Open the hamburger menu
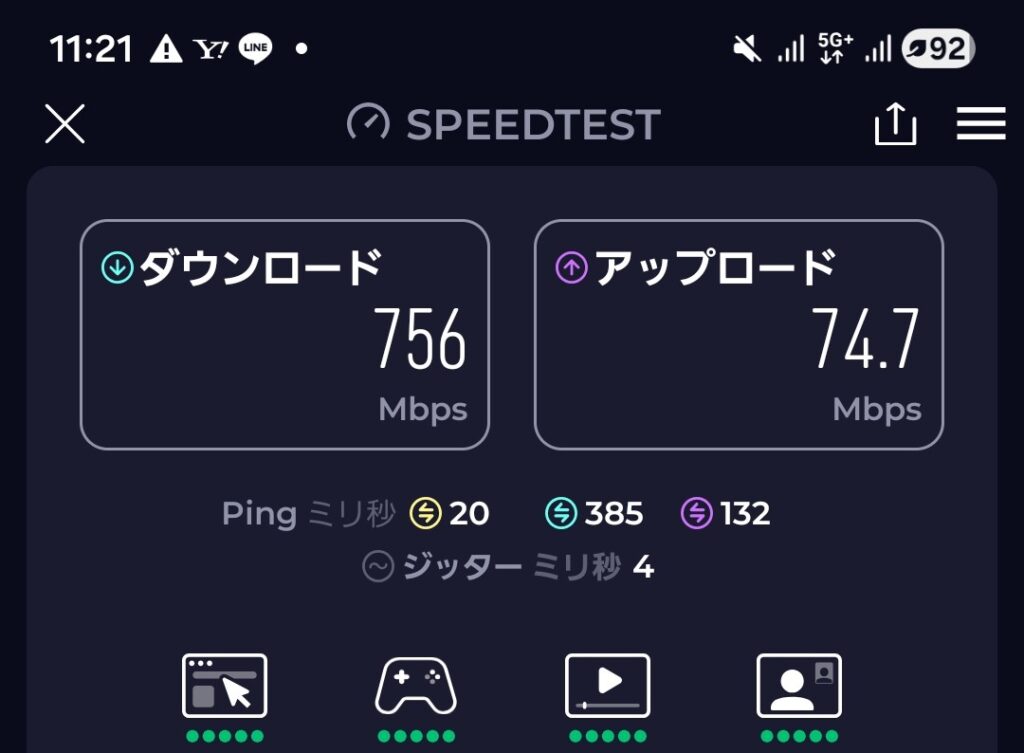1024x753 pixels. [x=980, y=124]
